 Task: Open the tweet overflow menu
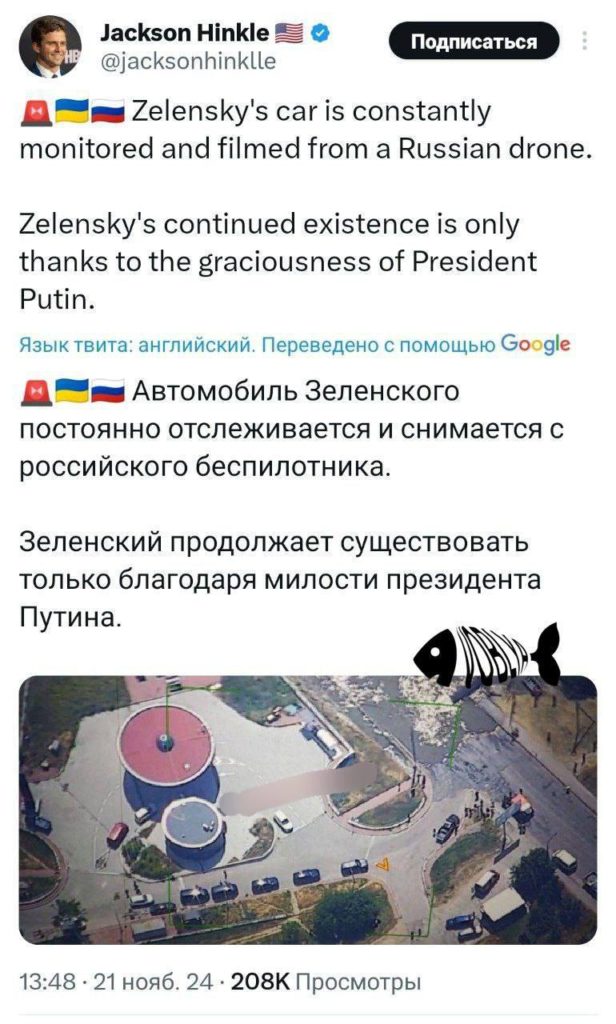(585, 41)
